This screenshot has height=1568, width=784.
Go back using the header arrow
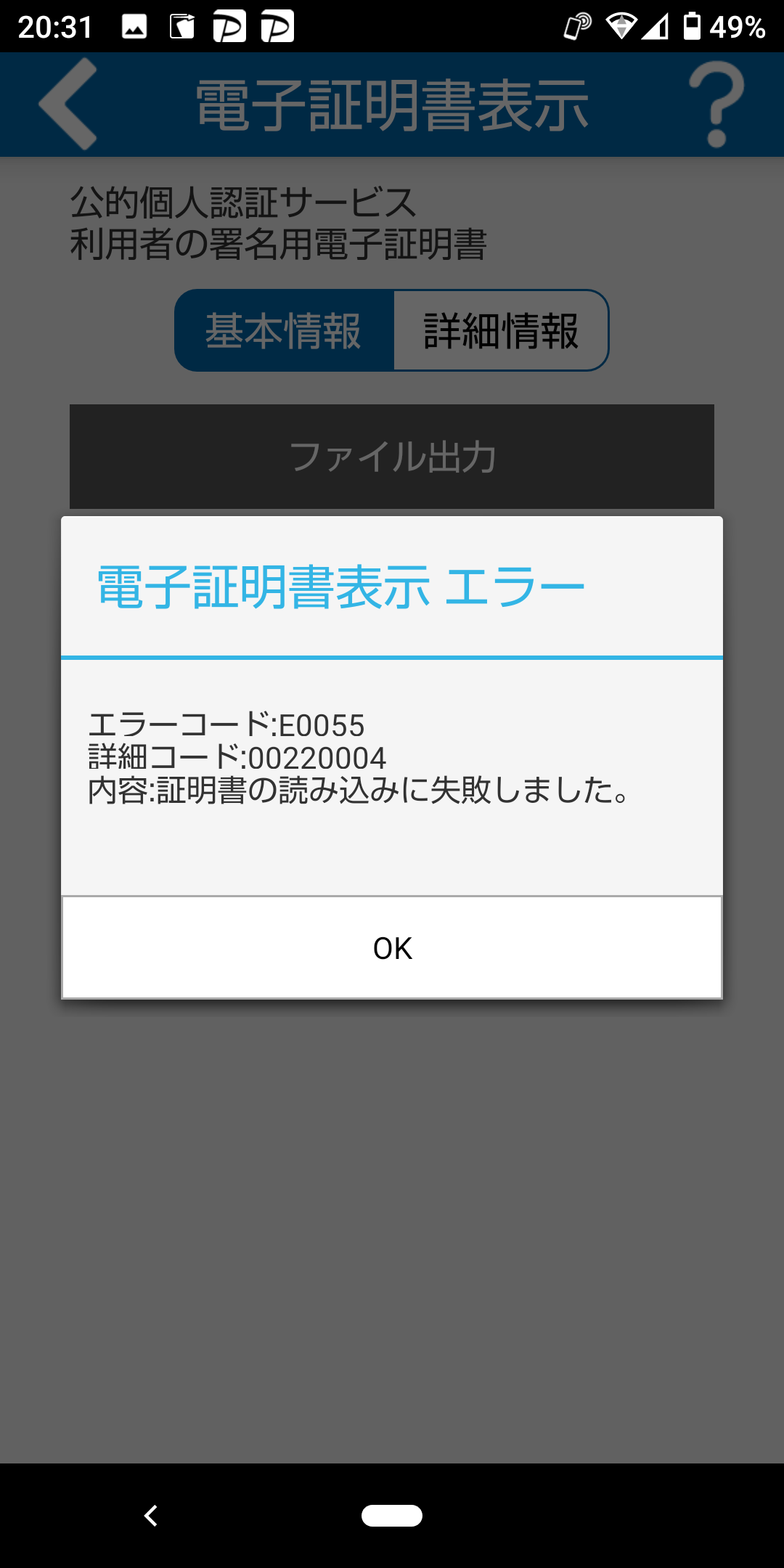(x=69, y=105)
